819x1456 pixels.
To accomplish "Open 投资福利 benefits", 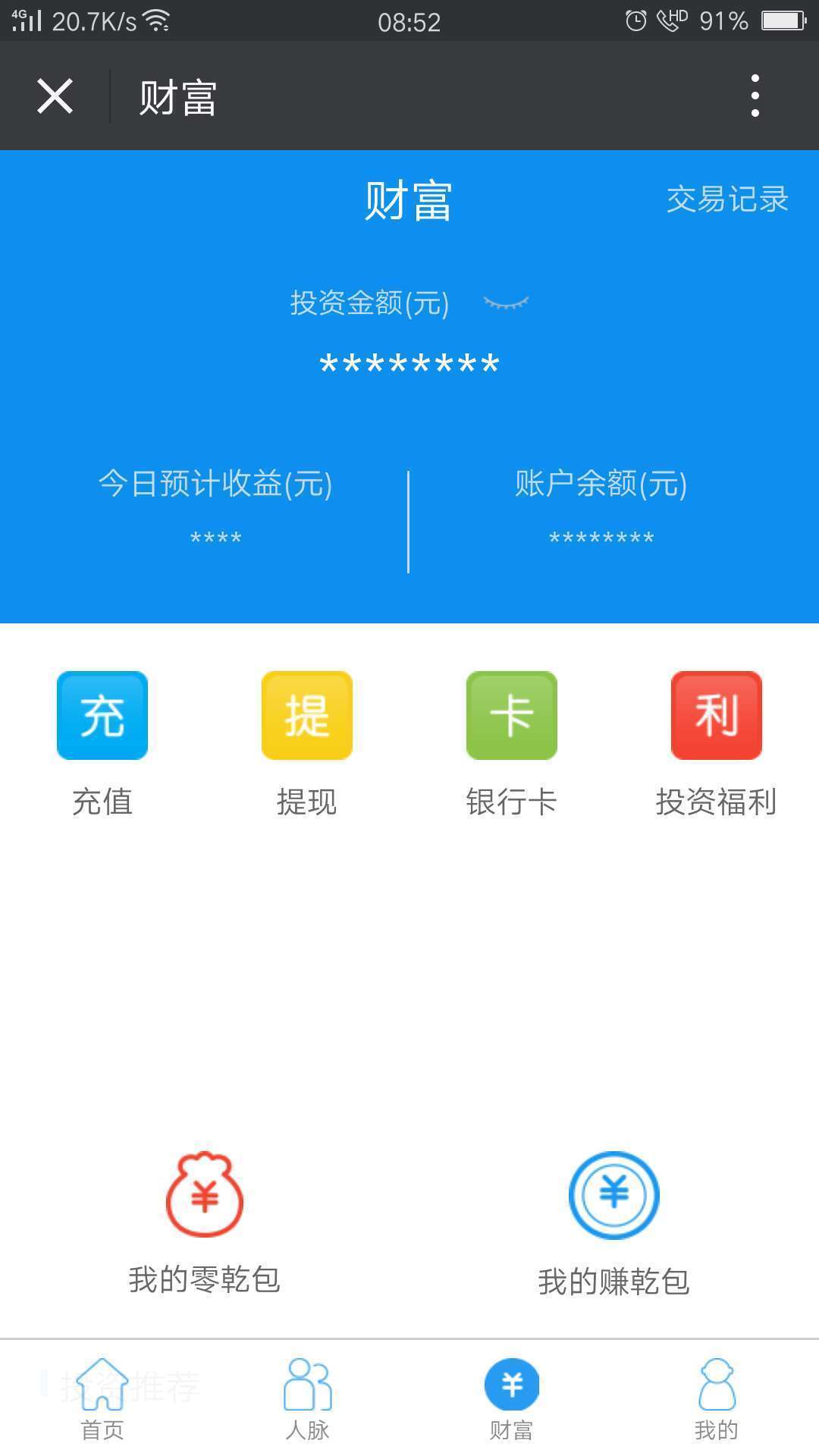I will 717,715.
